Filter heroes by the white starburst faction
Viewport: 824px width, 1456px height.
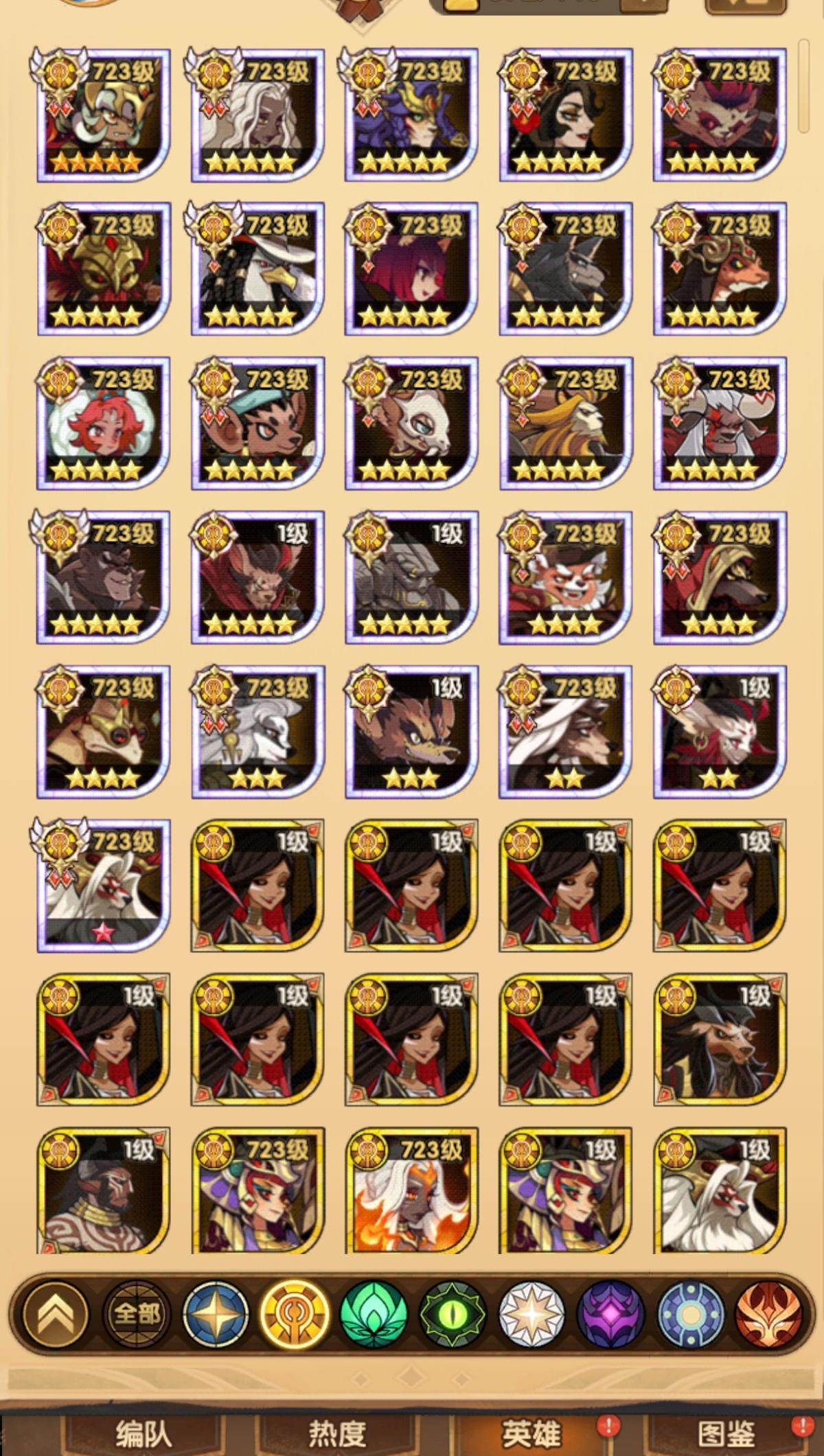point(532,1313)
